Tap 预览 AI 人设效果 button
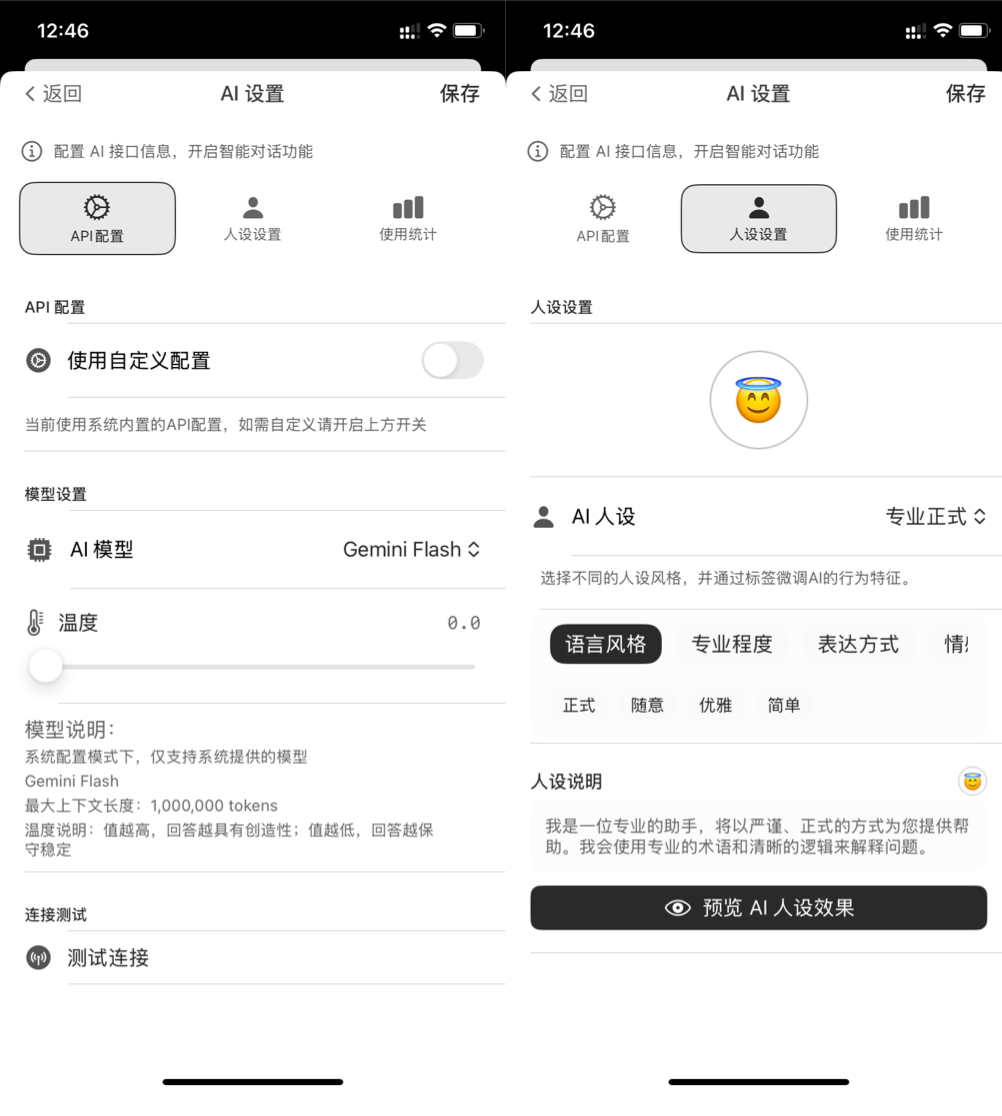1002x1116 pixels. [758, 908]
